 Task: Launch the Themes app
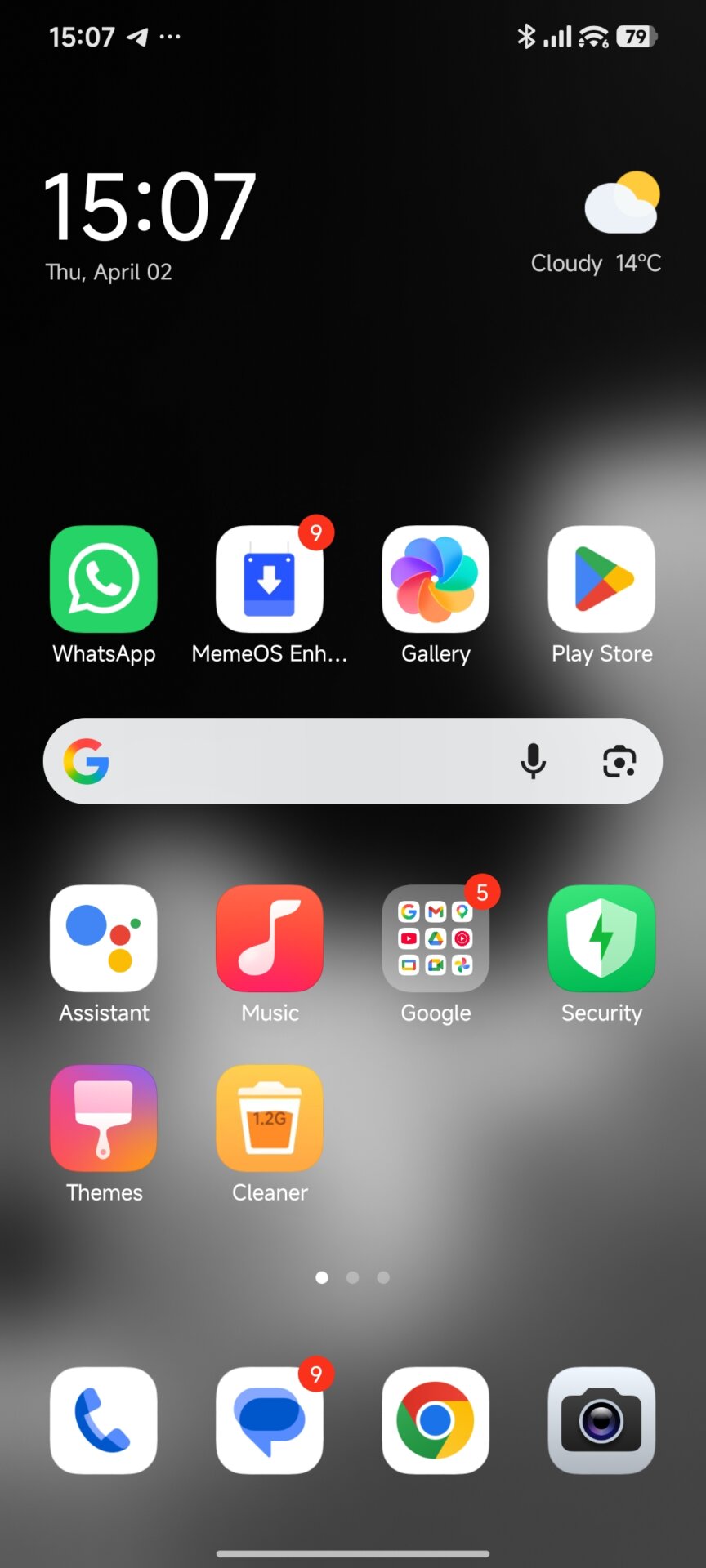pos(104,1118)
